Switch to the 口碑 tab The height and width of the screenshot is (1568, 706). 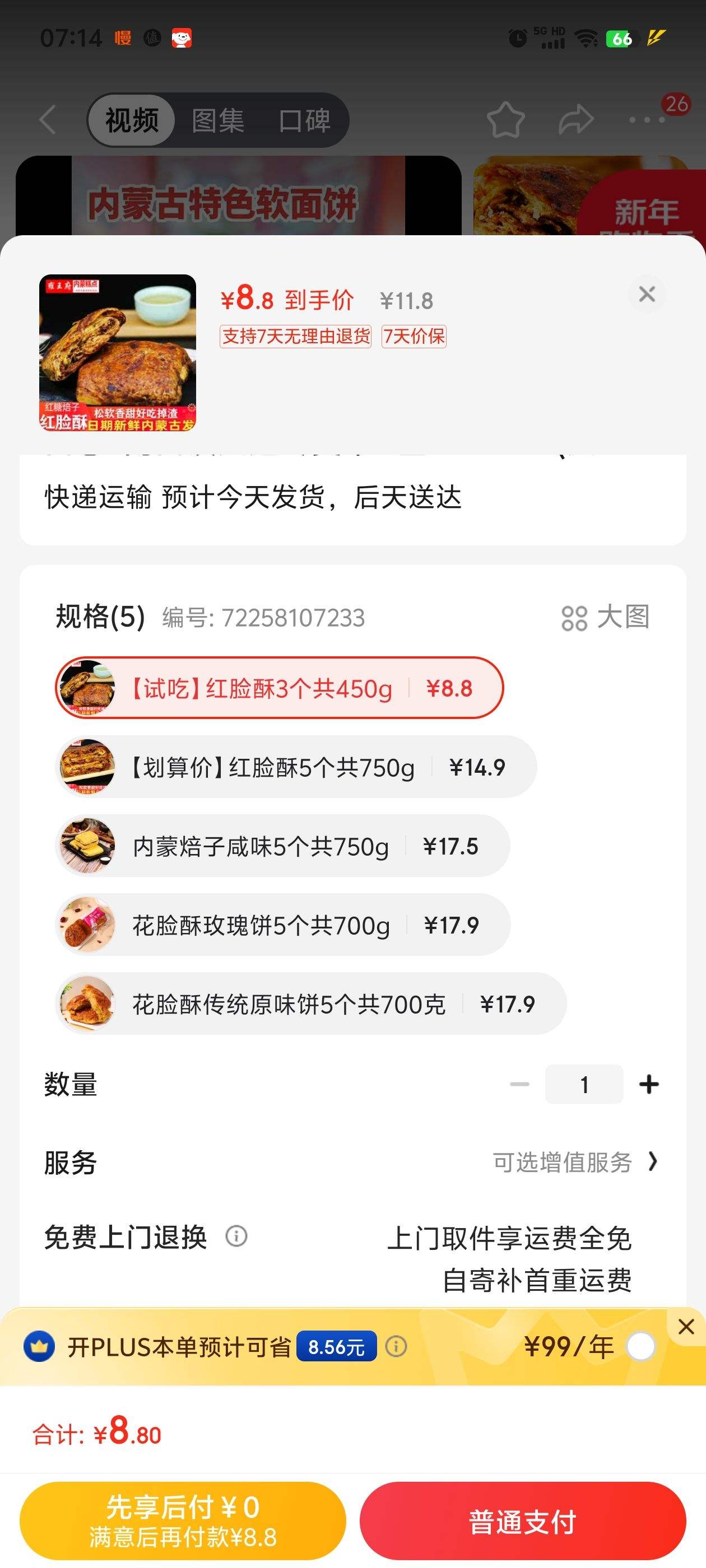[x=306, y=120]
